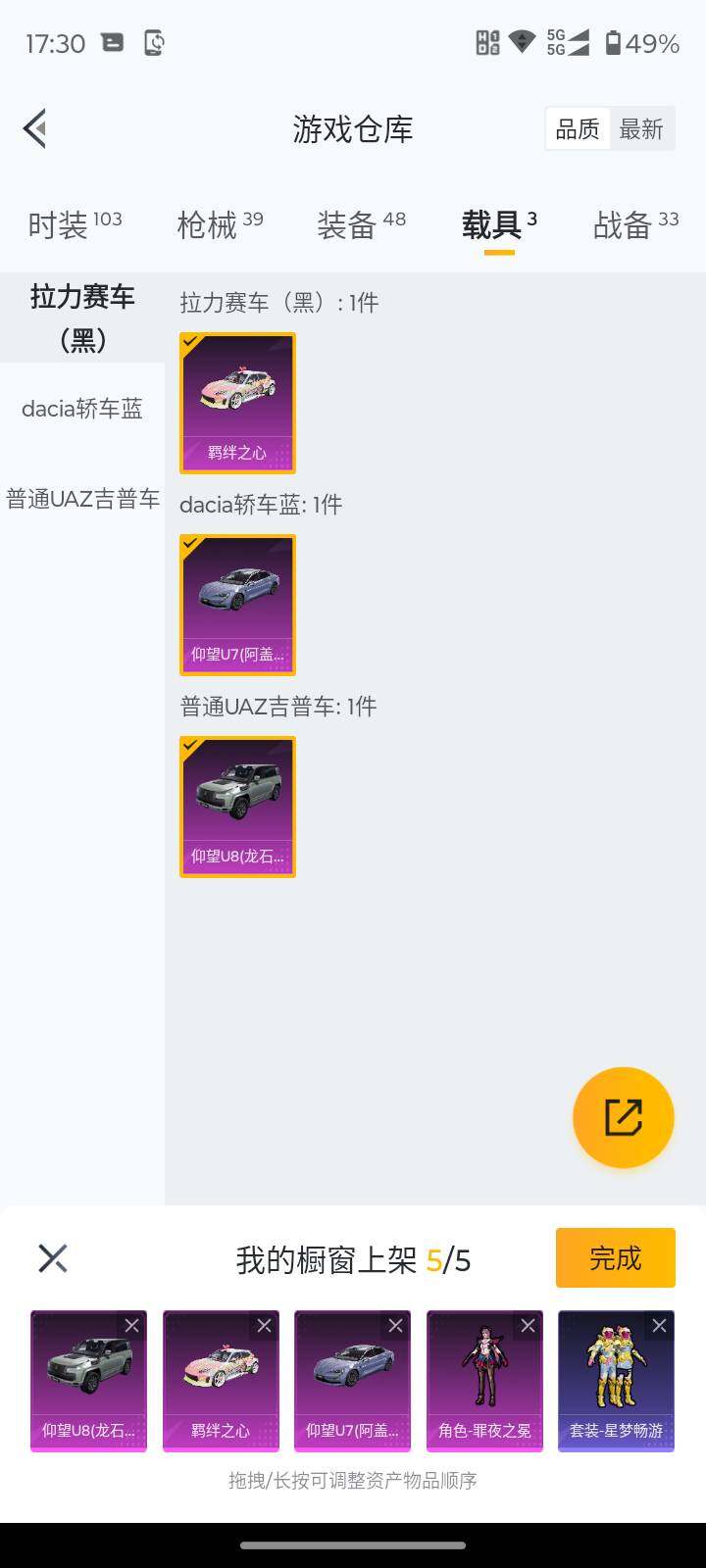706x1568 pixels.
Task: Tap the back arrow to exit warehouse
Action: tap(34, 128)
